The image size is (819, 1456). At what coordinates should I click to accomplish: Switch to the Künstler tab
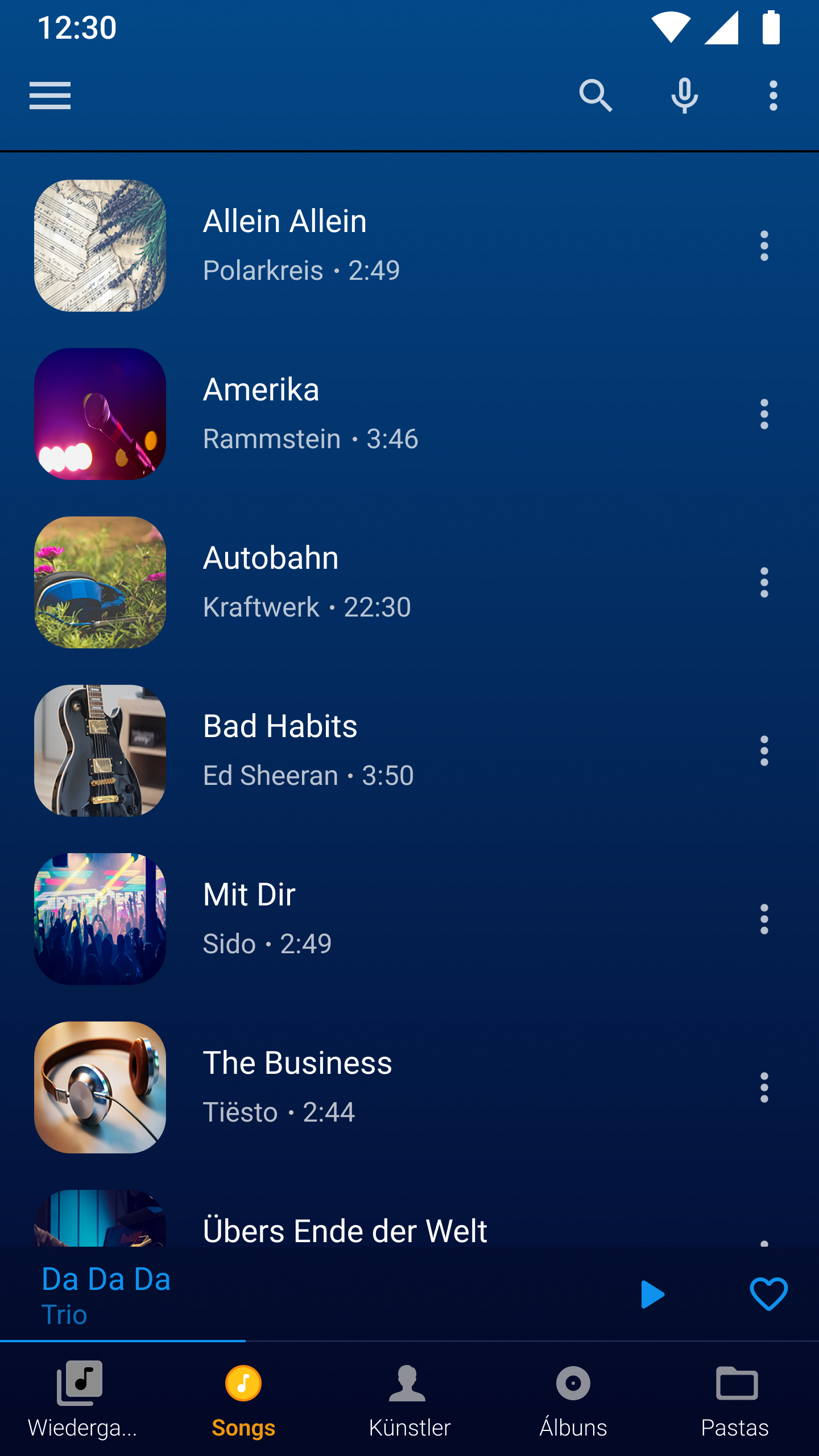[x=409, y=1399]
